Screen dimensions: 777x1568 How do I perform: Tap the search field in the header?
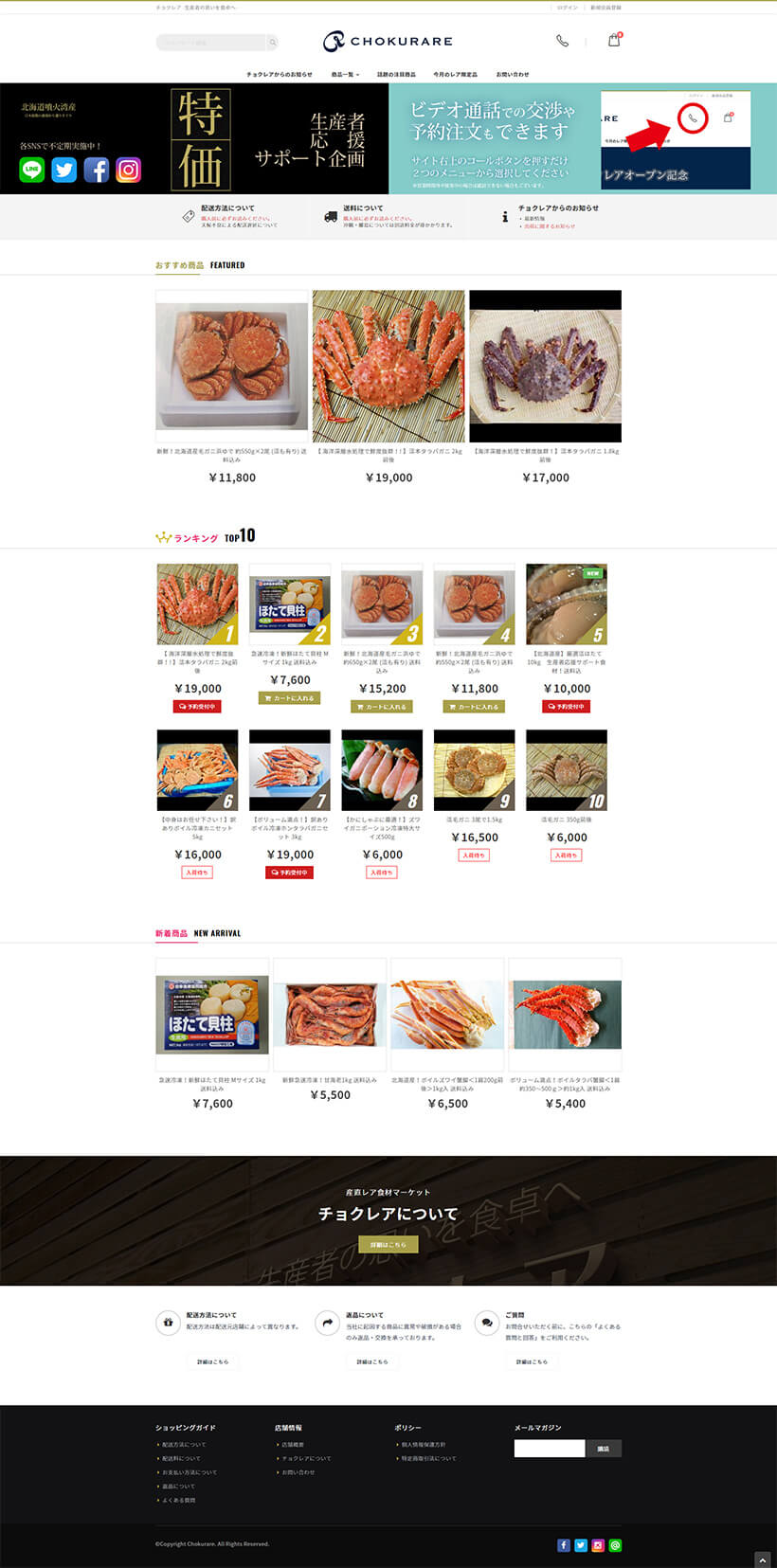click(211, 43)
